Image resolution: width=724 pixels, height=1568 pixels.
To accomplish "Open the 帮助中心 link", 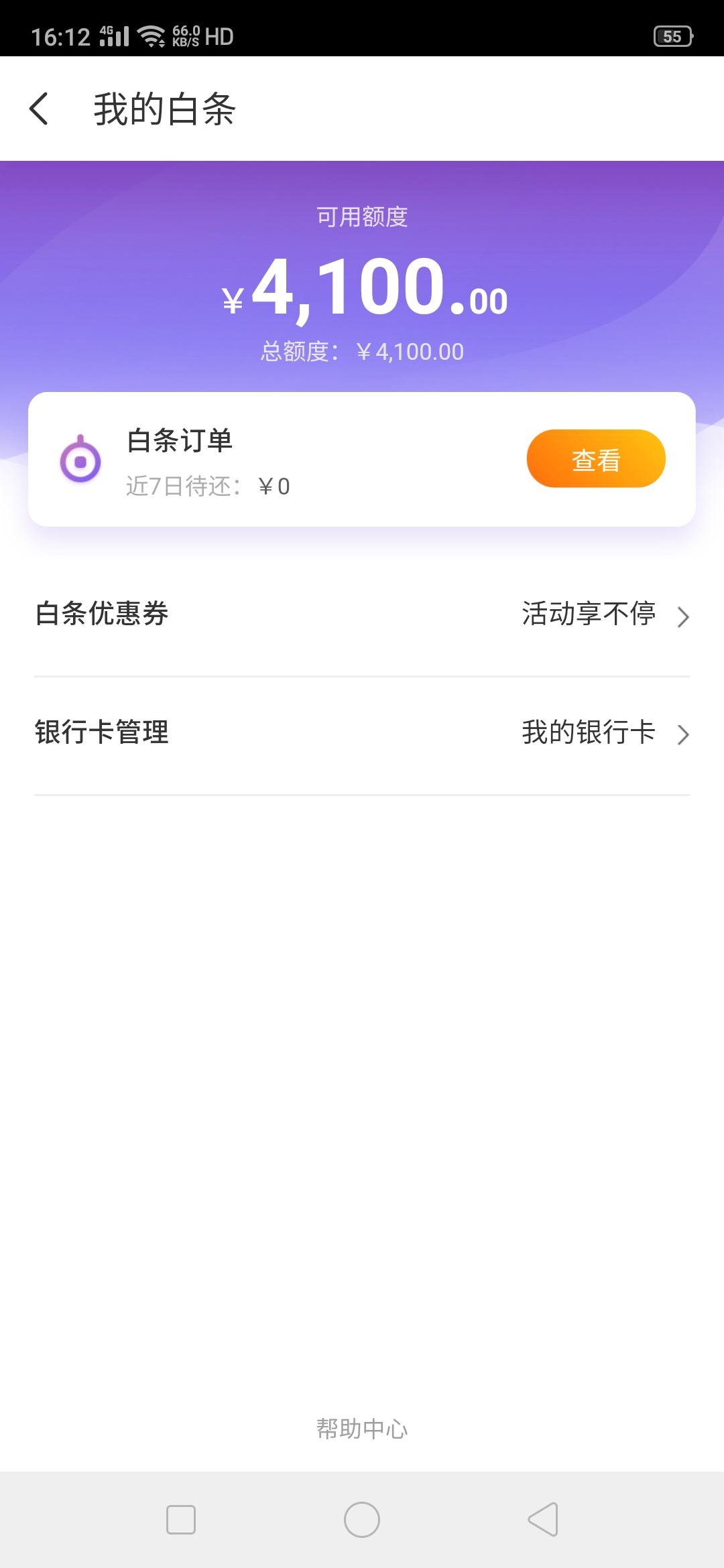I will tap(362, 1429).
